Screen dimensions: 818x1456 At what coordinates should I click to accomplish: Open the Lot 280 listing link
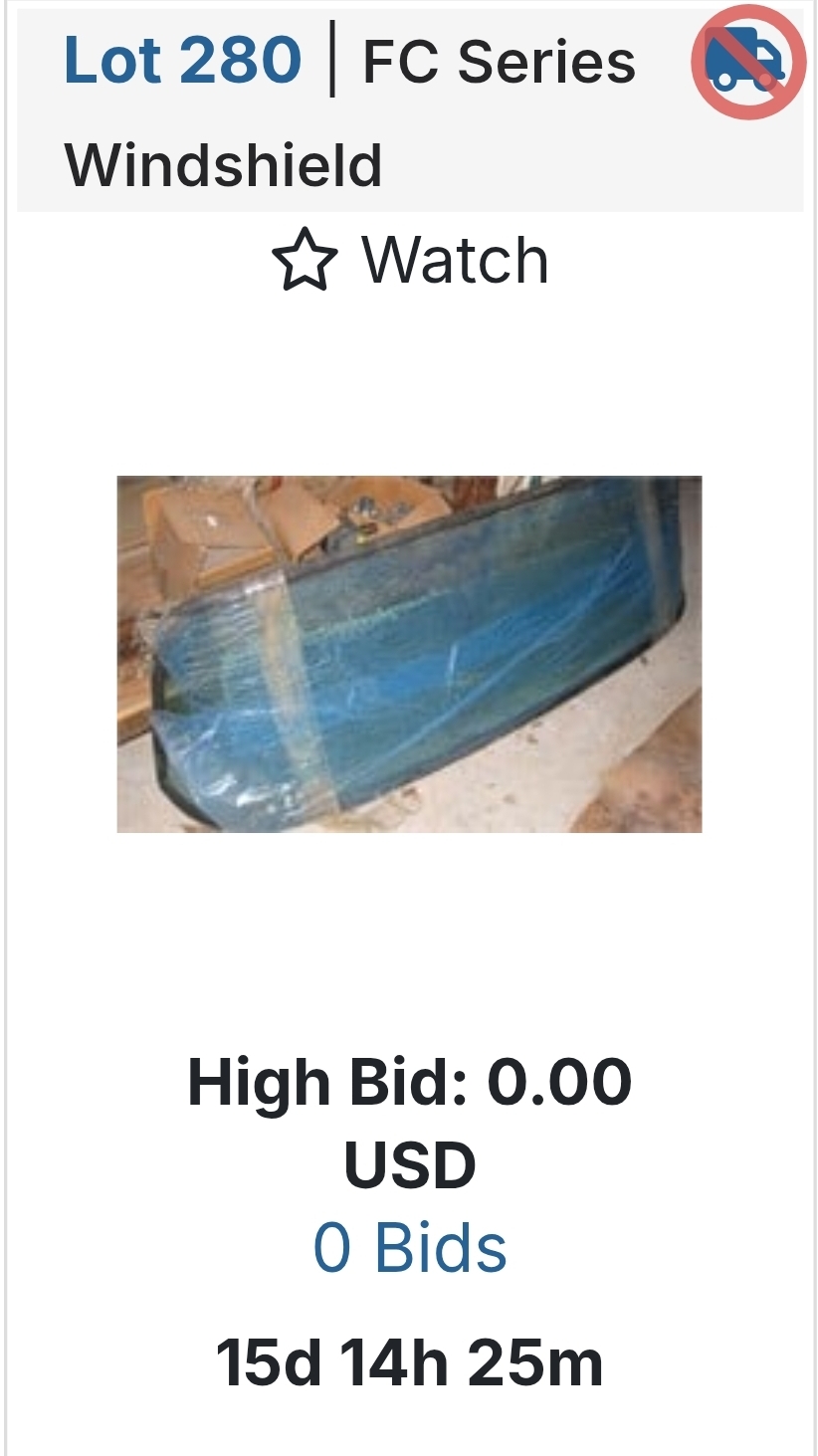pos(182,60)
